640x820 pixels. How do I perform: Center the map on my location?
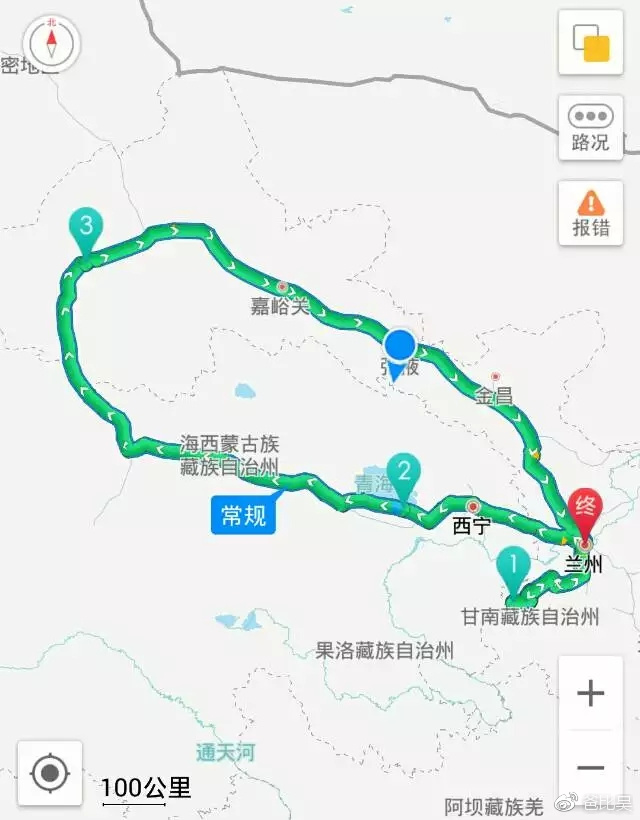(x=49, y=772)
